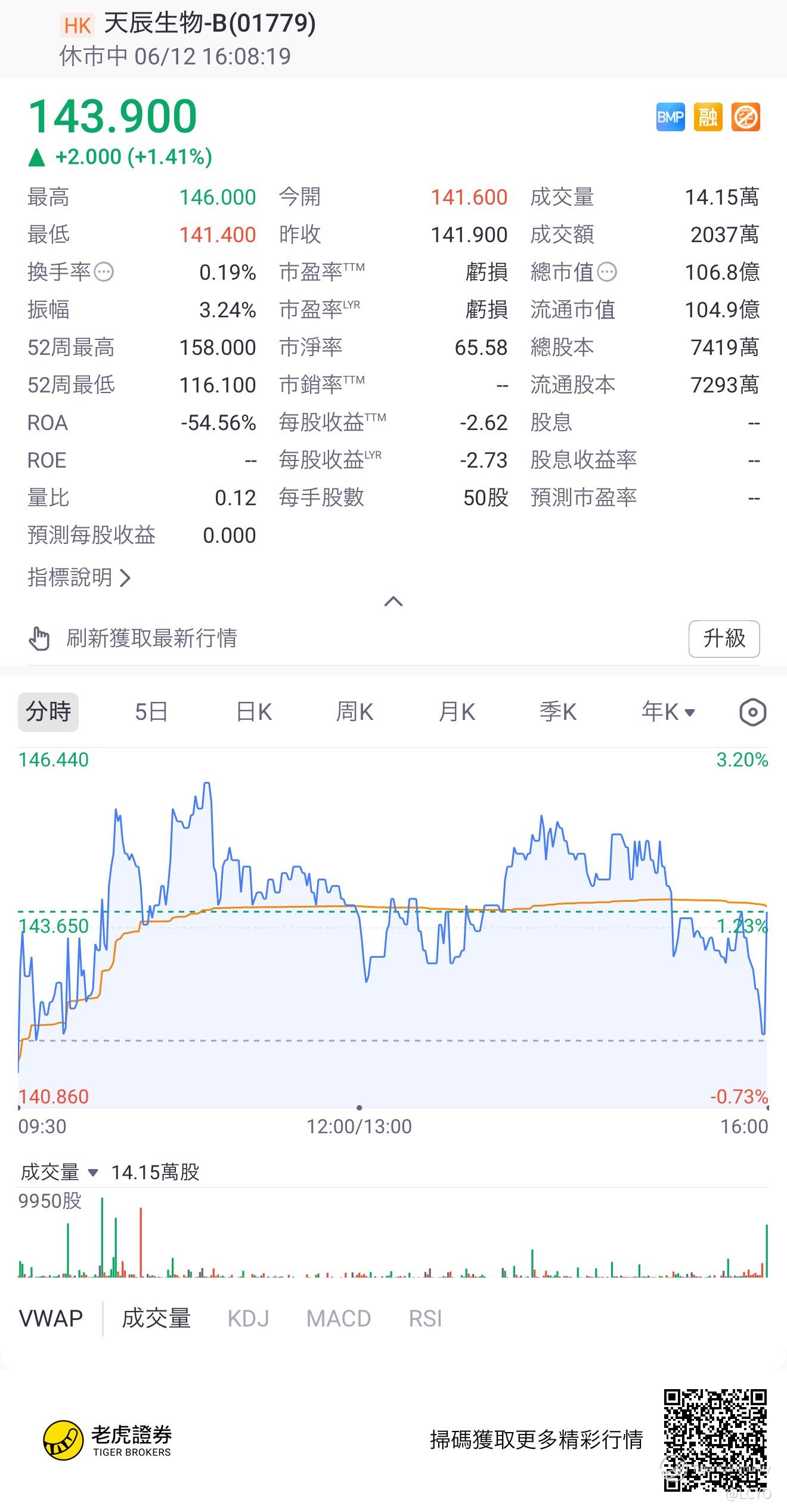Switch to the 5日 chart tab
The height and width of the screenshot is (1512, 787).
click(x=151, y=712)
